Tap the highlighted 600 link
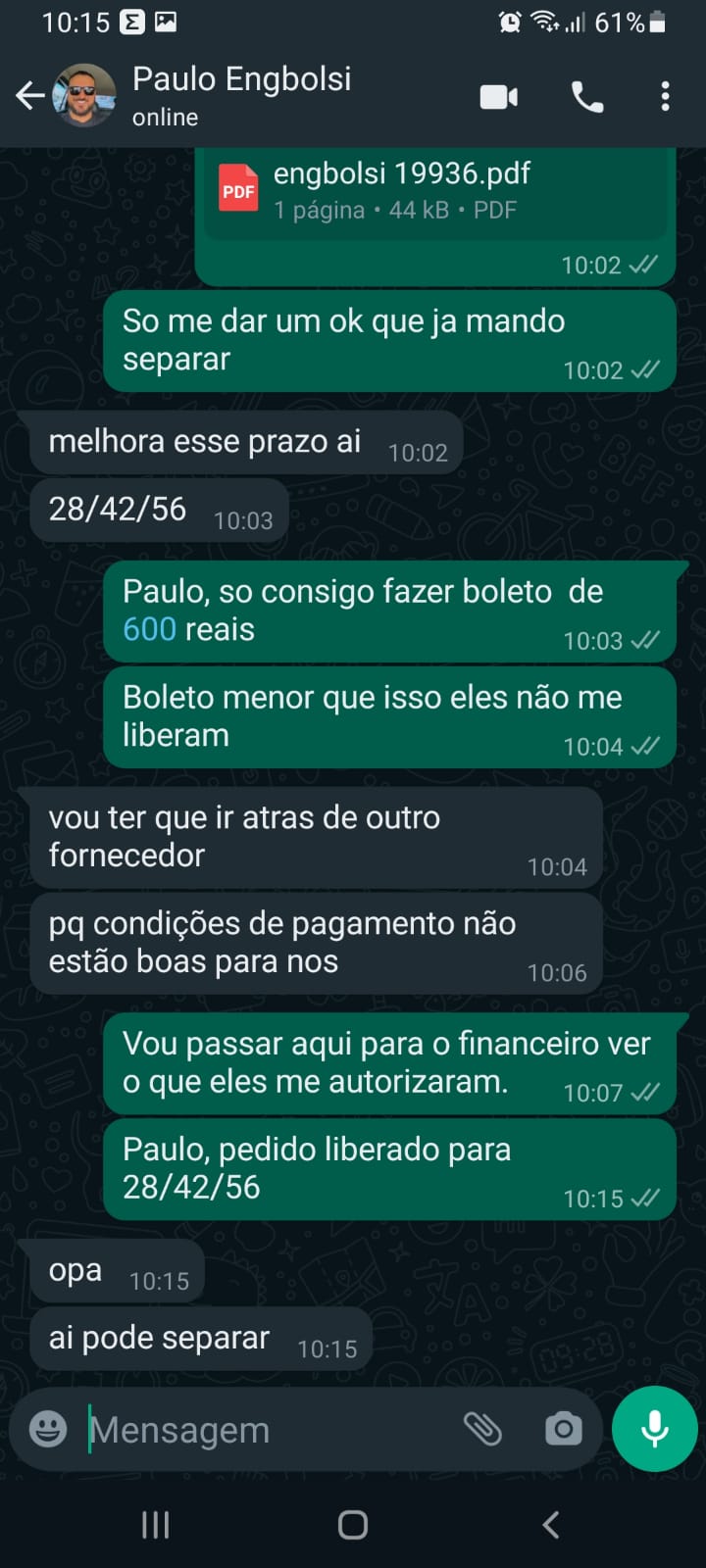 point(149,629)
